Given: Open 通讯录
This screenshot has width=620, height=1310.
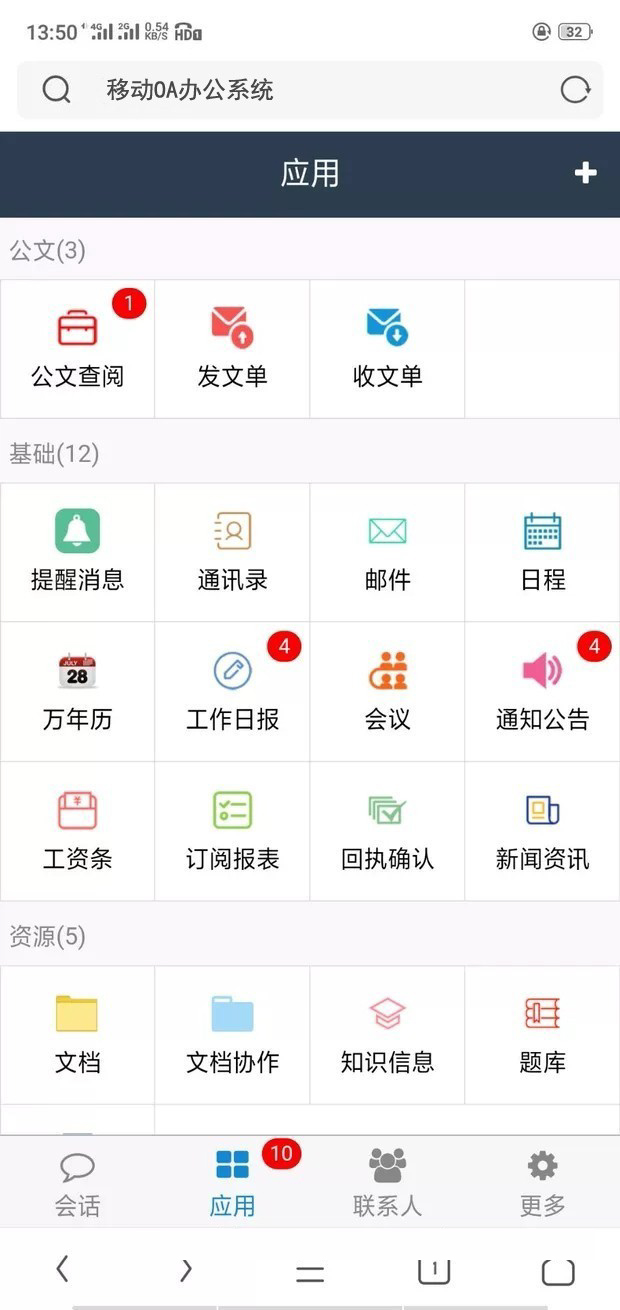Looking at the screenshot, I should click(232, 550).
